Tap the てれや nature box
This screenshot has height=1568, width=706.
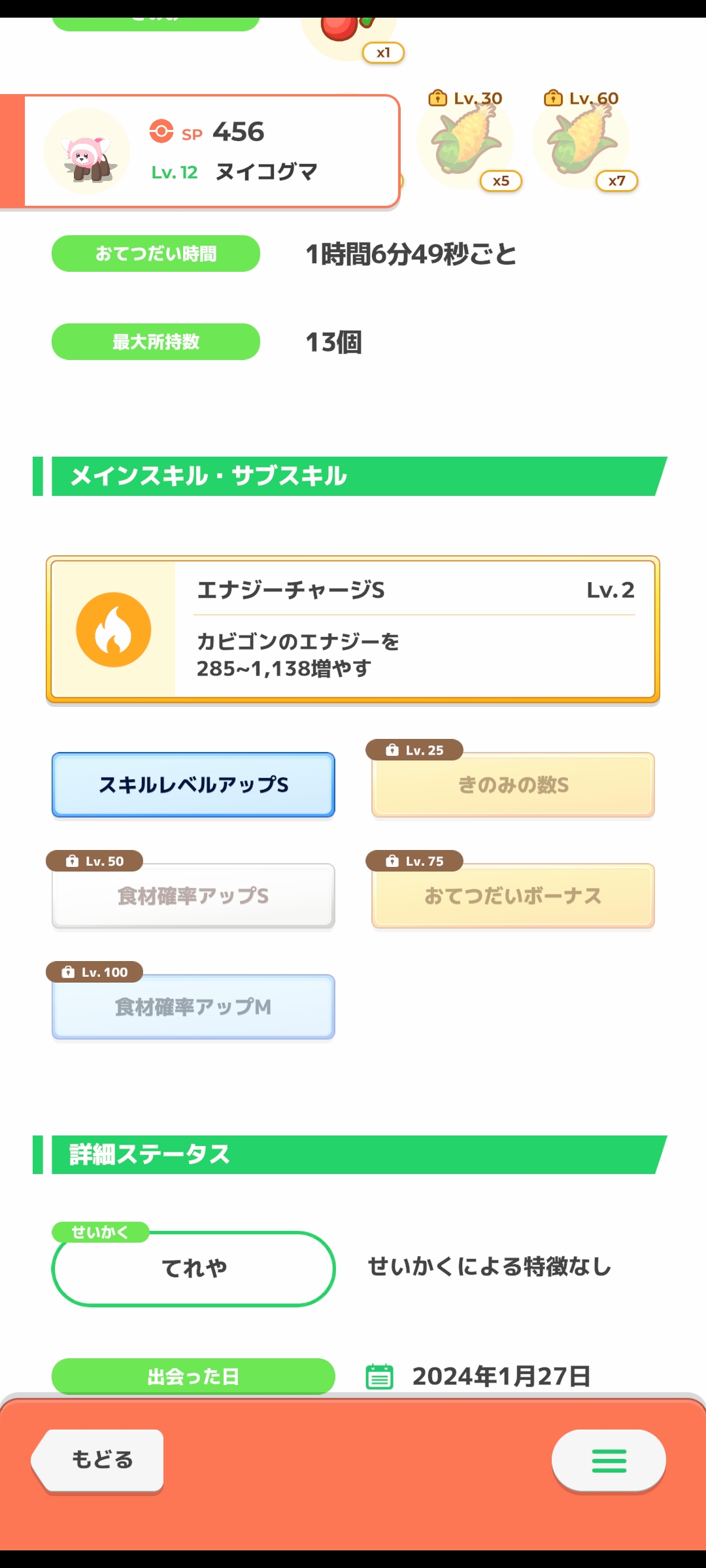(x=193, y=1268)
